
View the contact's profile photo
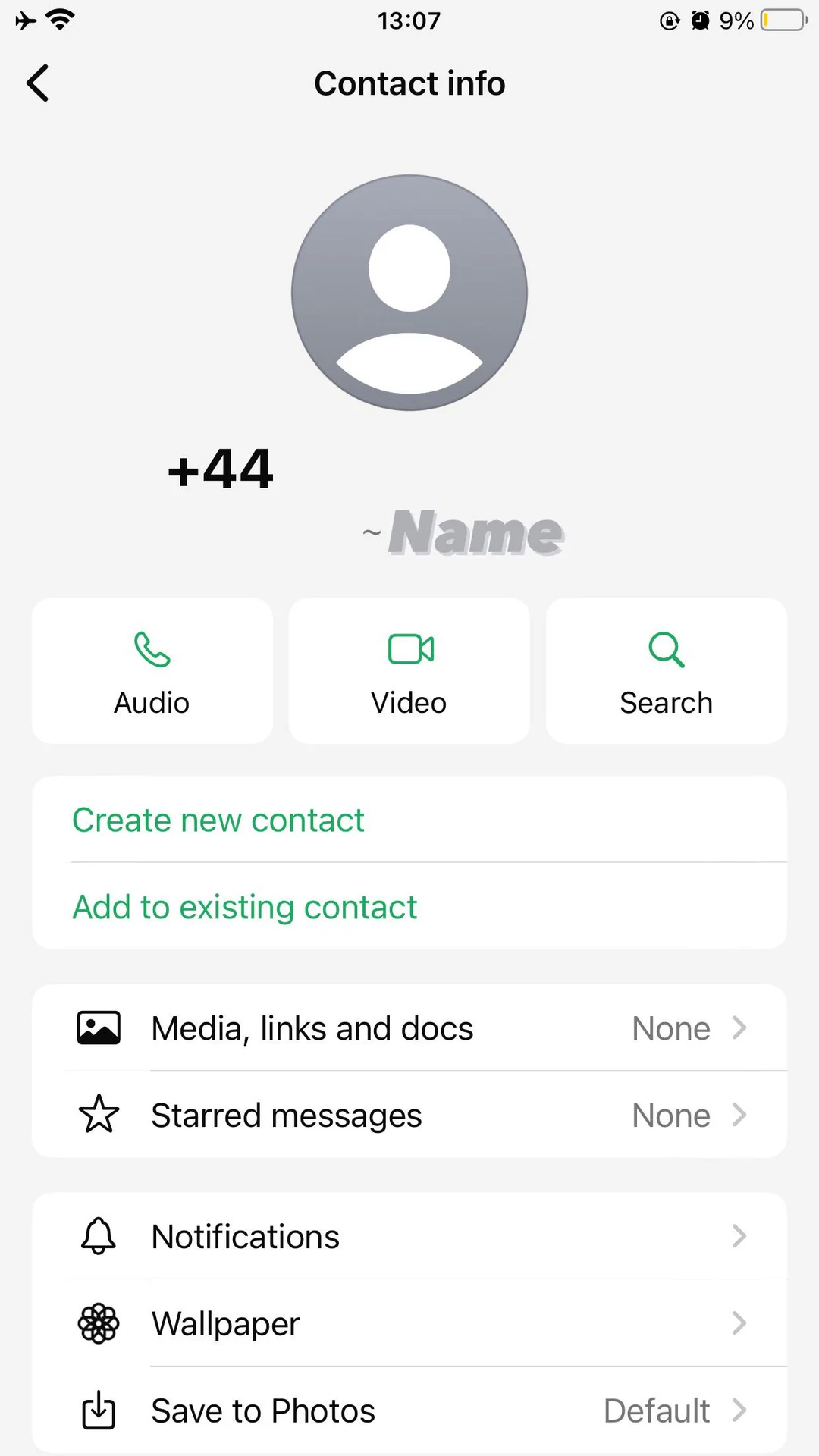pyautogui.click(x=409, y=293)
